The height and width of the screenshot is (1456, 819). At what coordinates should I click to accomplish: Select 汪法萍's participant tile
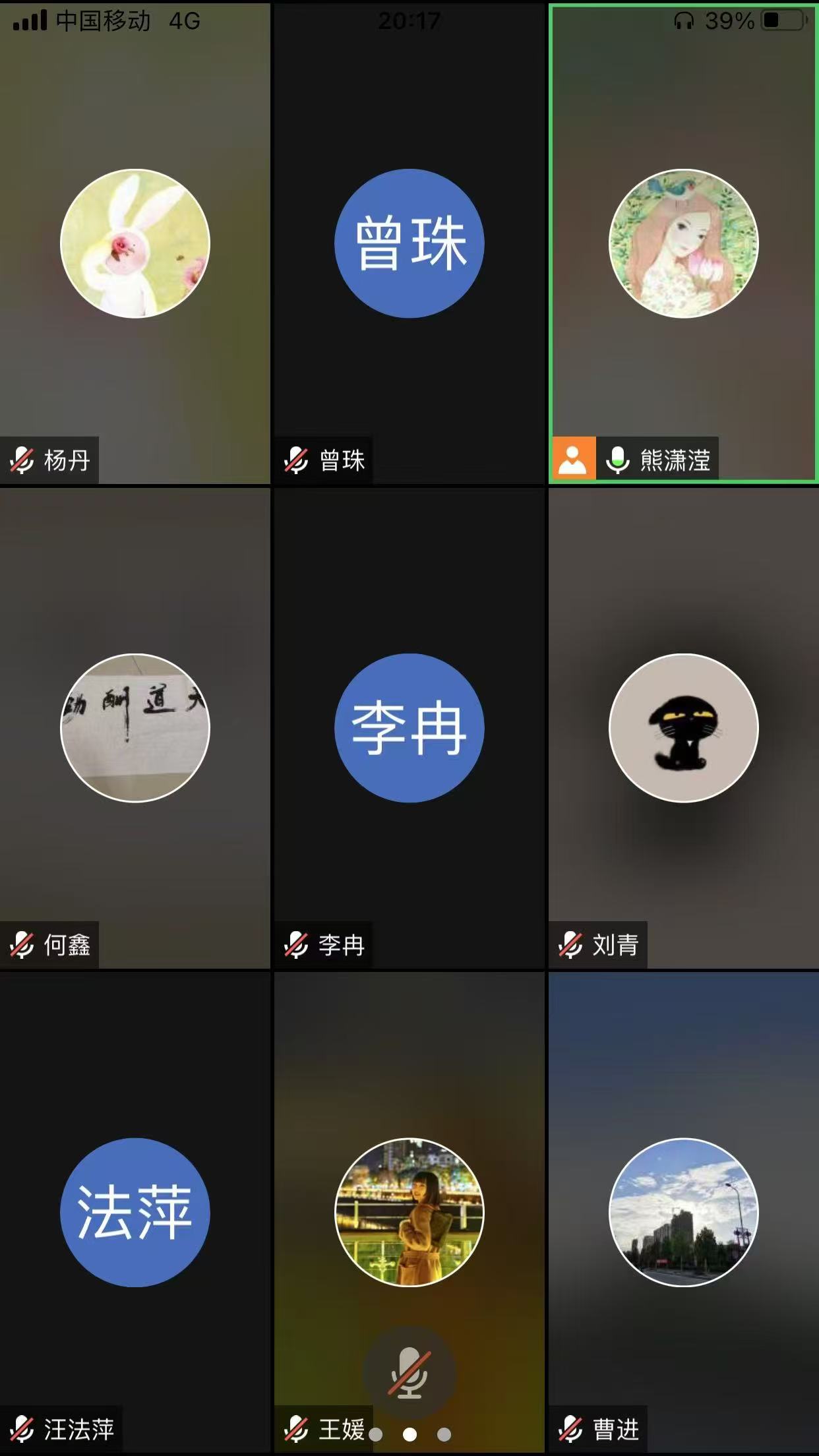tap(135, 1212)
